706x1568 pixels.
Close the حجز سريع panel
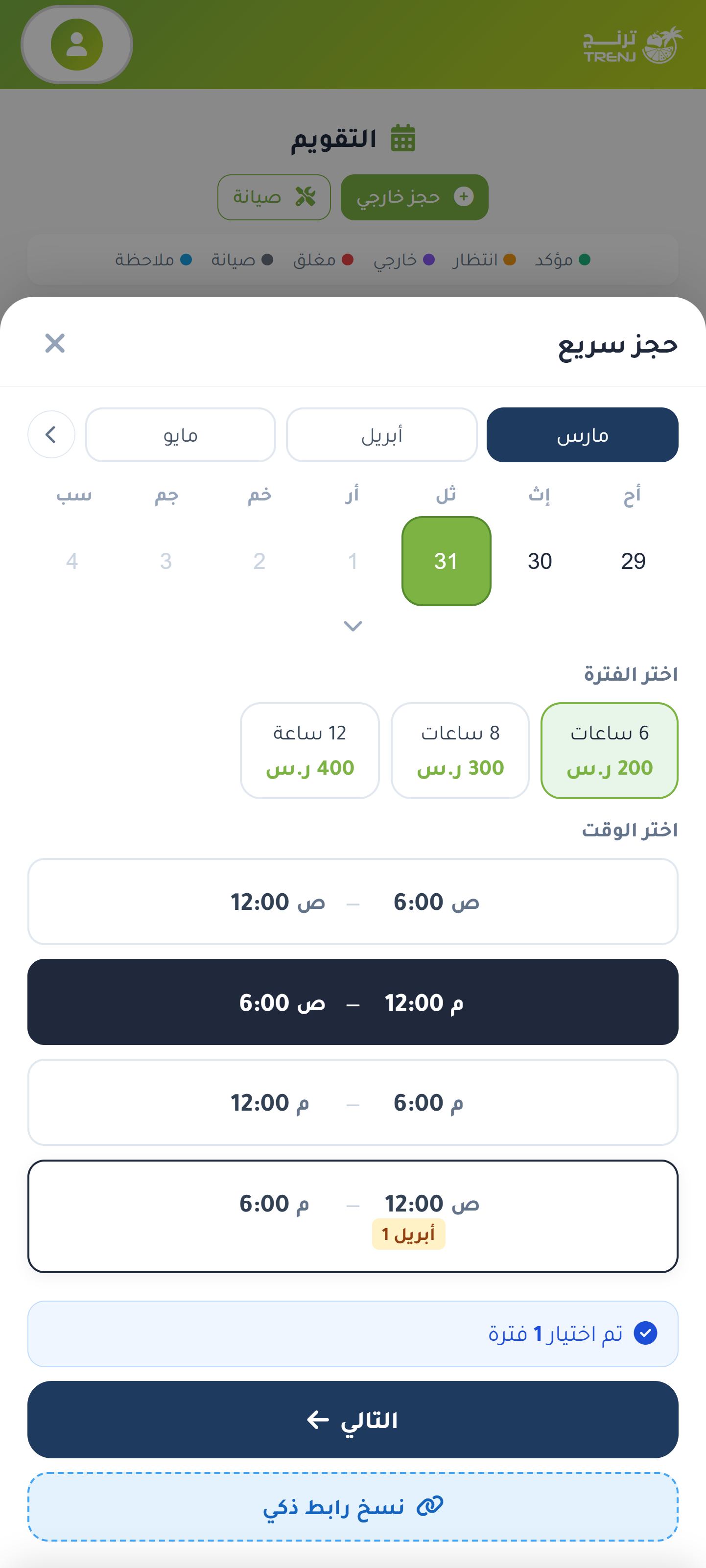click(55, 343)
